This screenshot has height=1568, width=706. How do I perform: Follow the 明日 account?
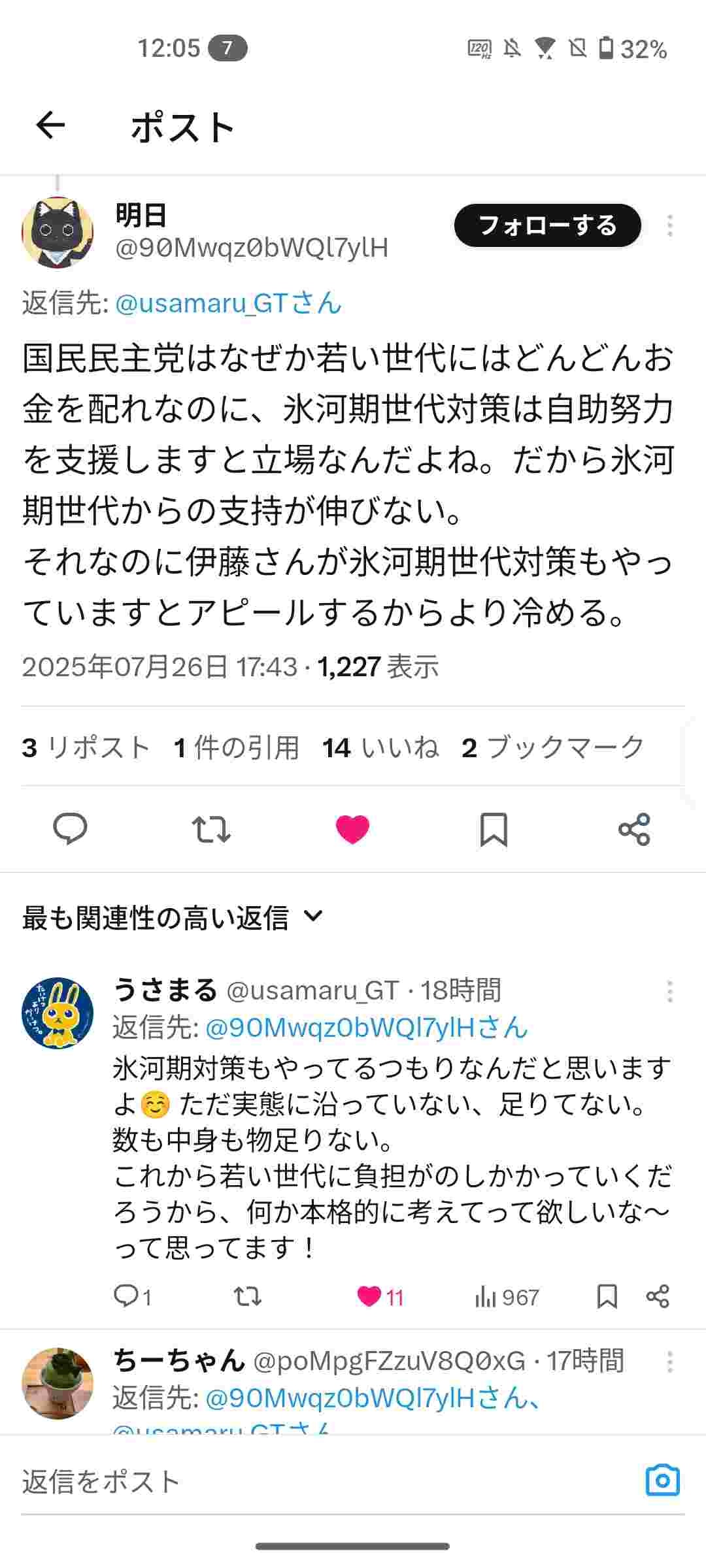(x=547, y=225)
